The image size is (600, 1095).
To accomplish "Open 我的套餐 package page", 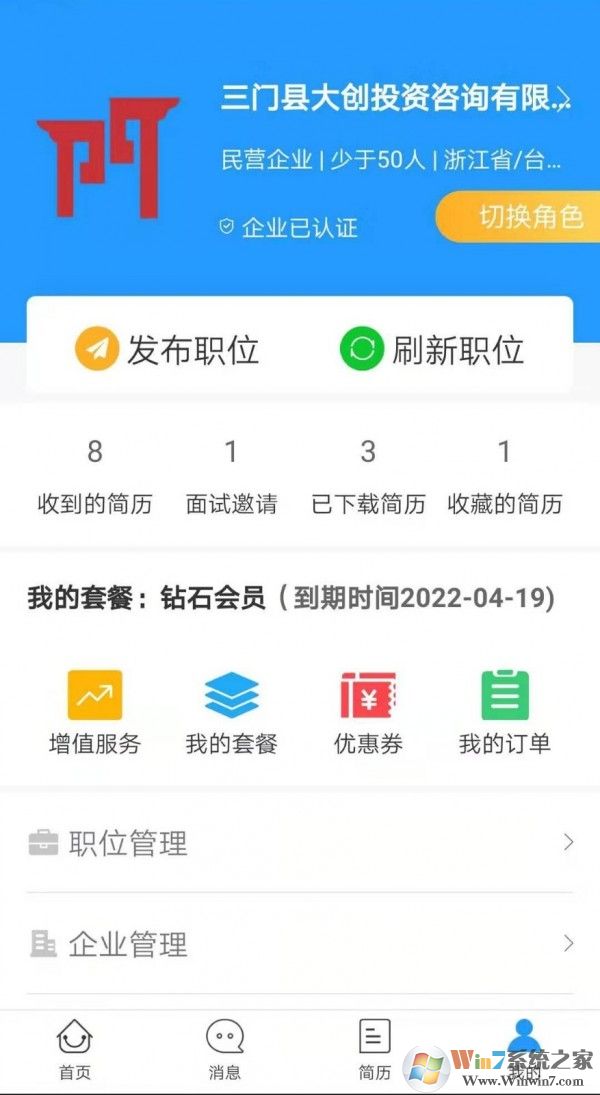I will [x=231, y=712].
